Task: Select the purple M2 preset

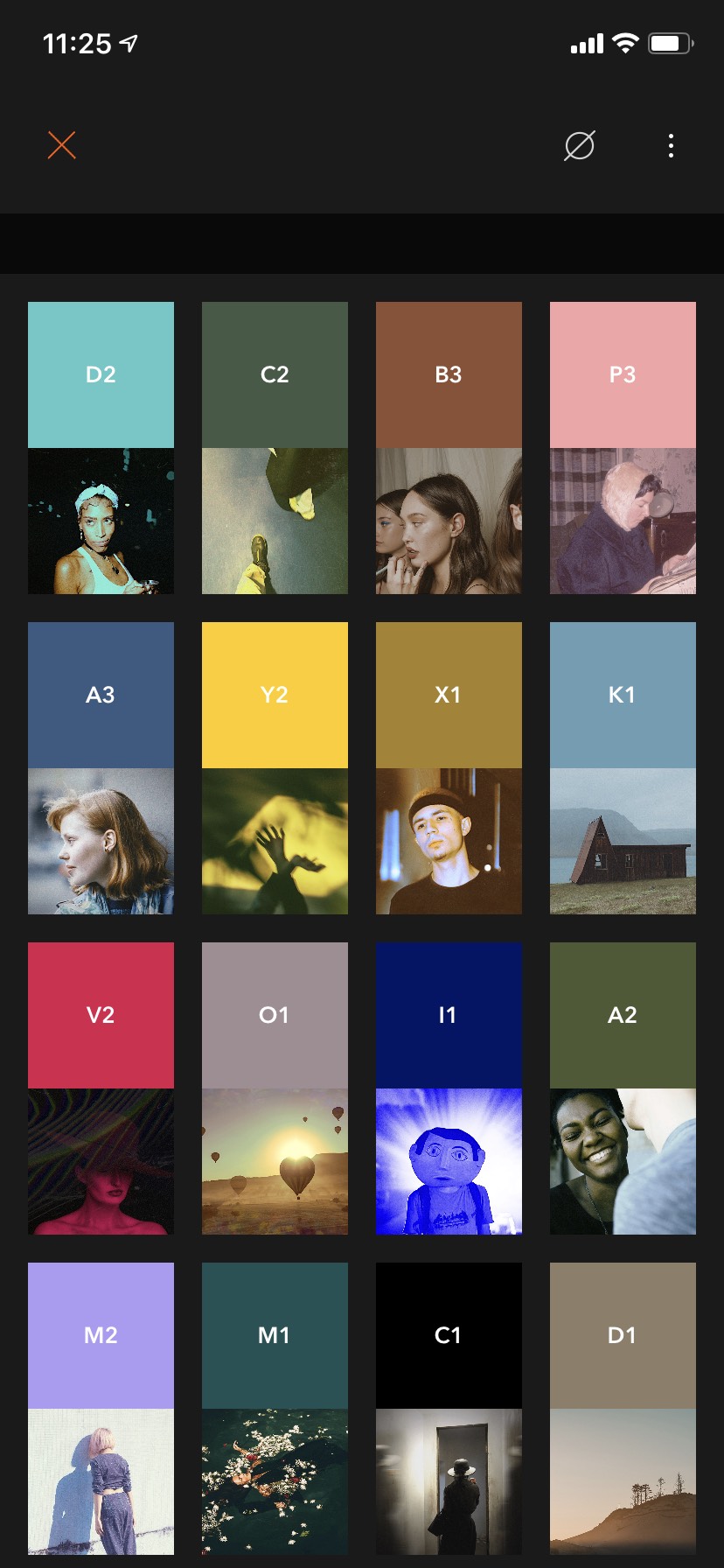Action: [101, 1408]
